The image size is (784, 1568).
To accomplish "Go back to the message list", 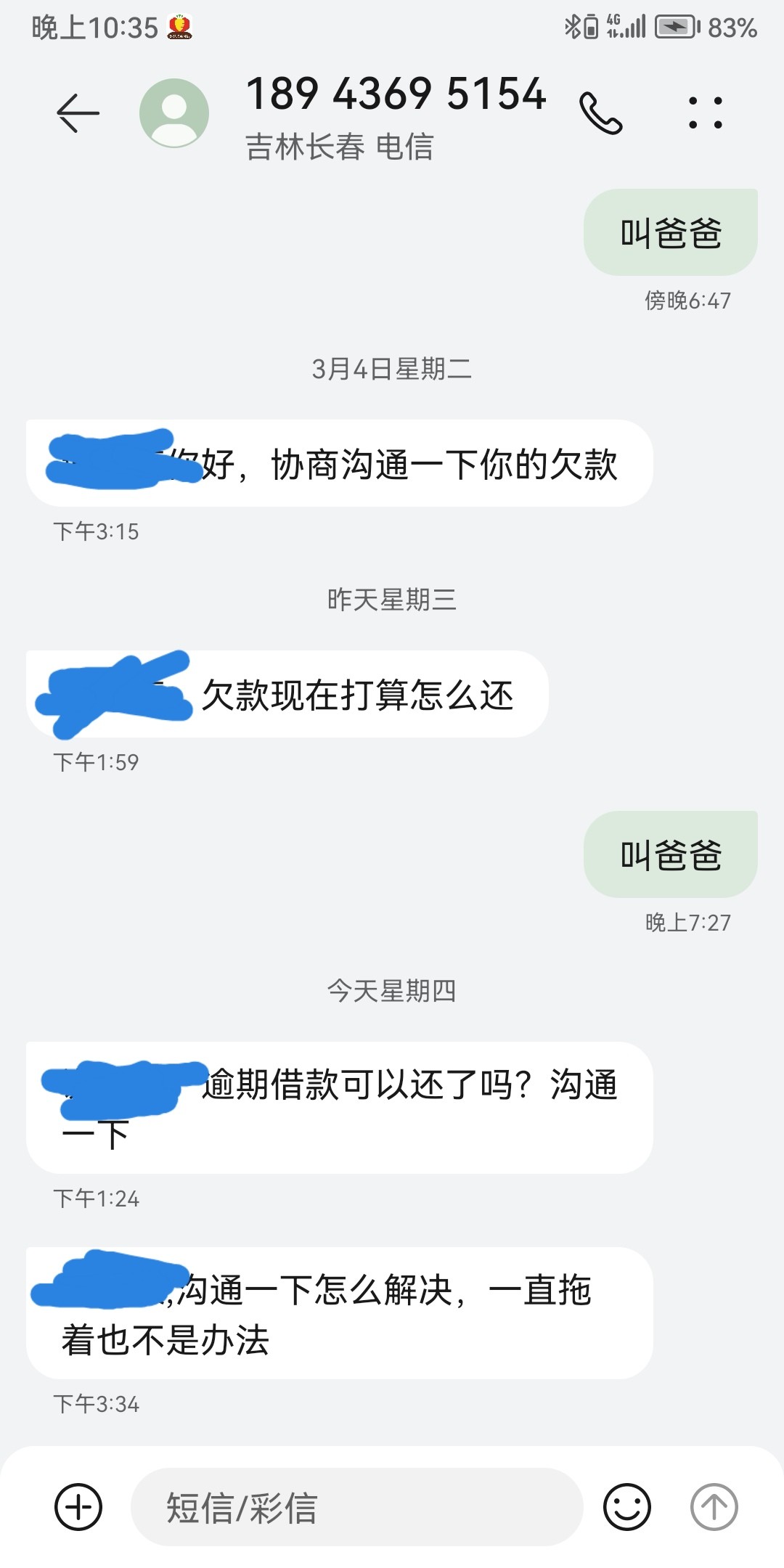I will click(78, 113).
